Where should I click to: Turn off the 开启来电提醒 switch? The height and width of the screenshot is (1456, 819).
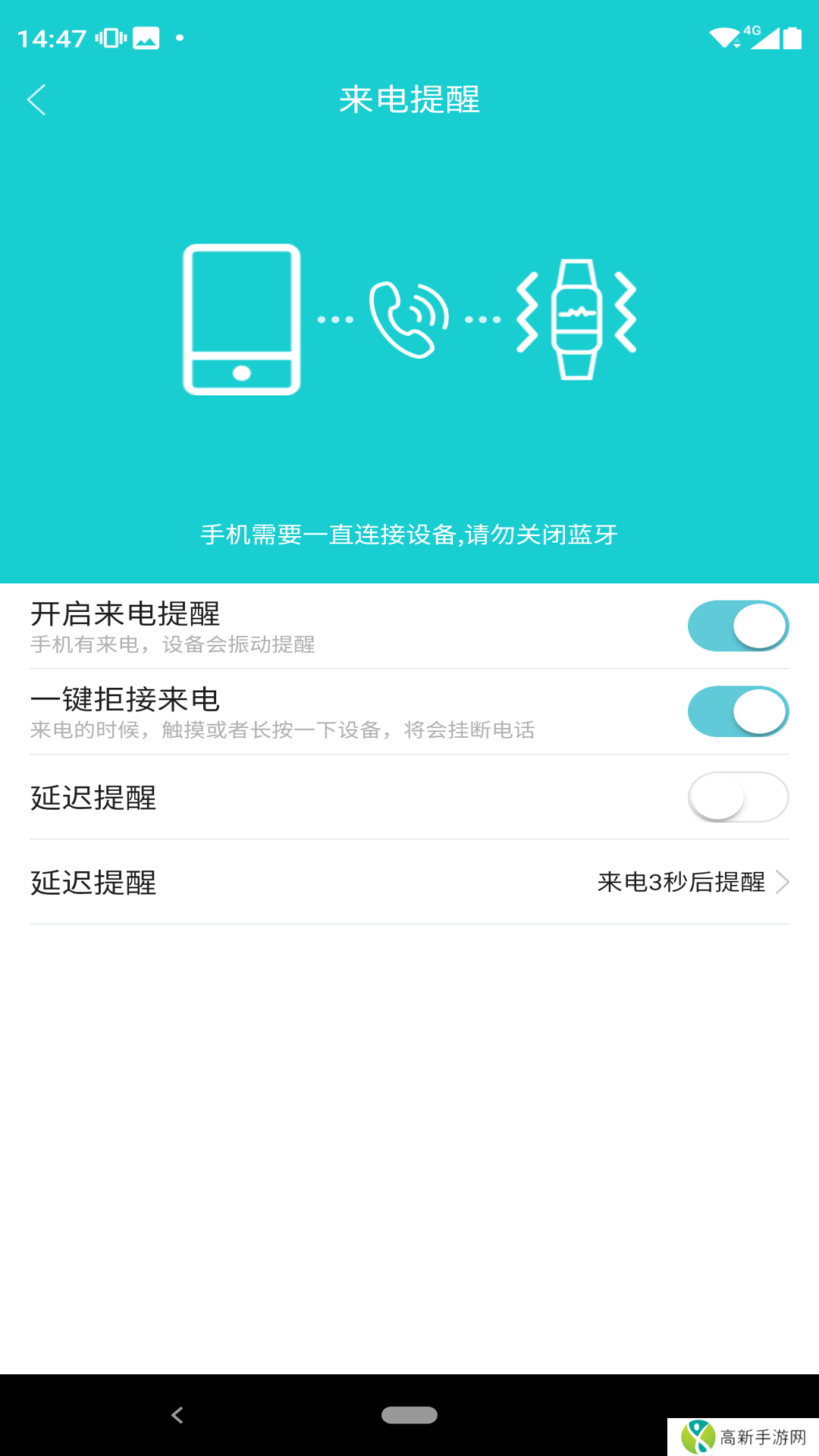point(738,626)
